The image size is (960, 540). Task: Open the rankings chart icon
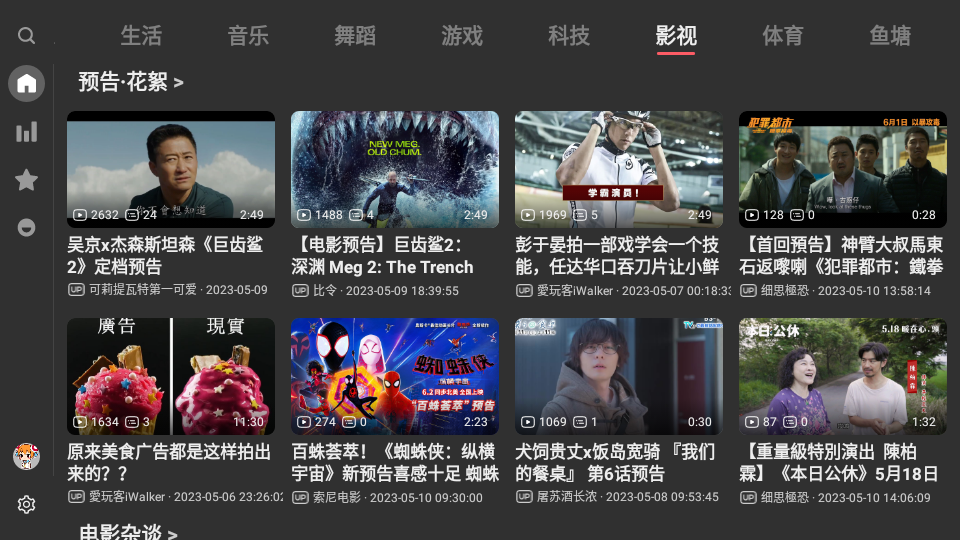[x=27, y=132]
